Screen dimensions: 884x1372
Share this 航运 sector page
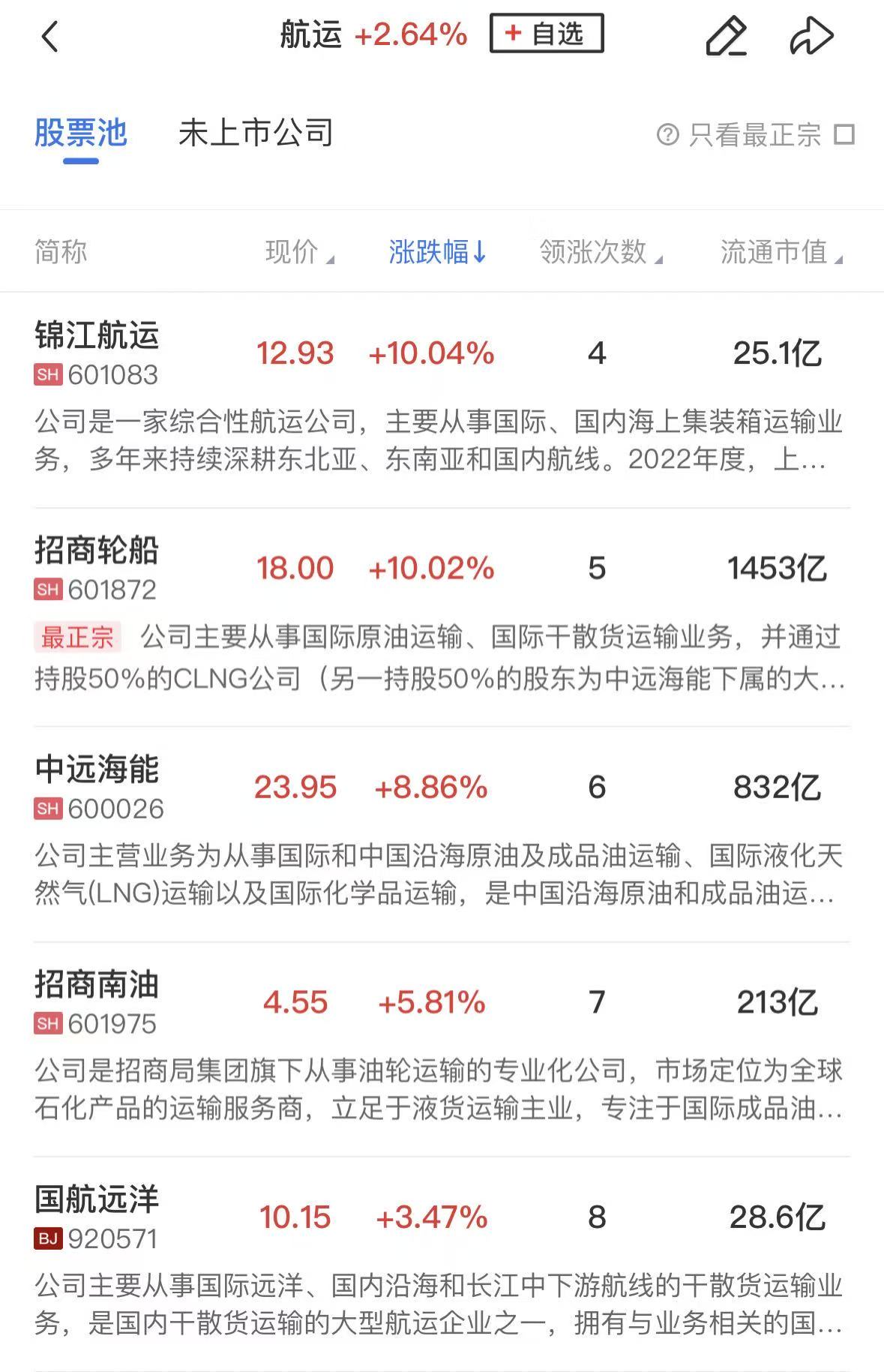811,36
